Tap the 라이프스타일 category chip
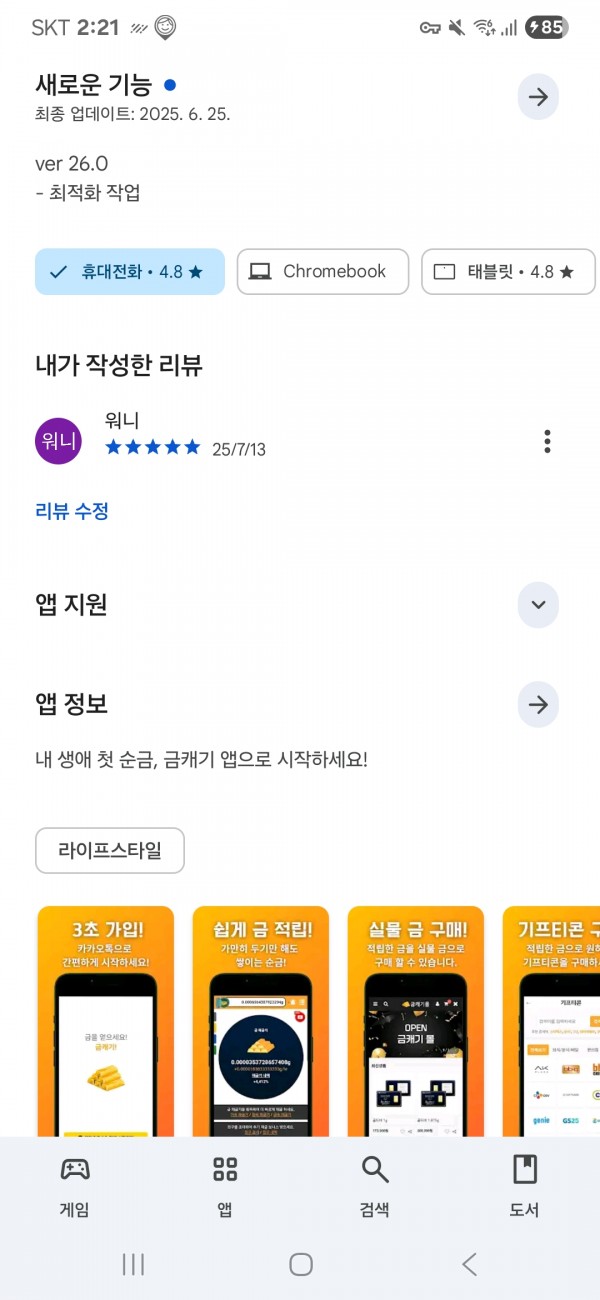This screenshot has width=600, height=1300. pyautogui.click(x=110, y=851)
